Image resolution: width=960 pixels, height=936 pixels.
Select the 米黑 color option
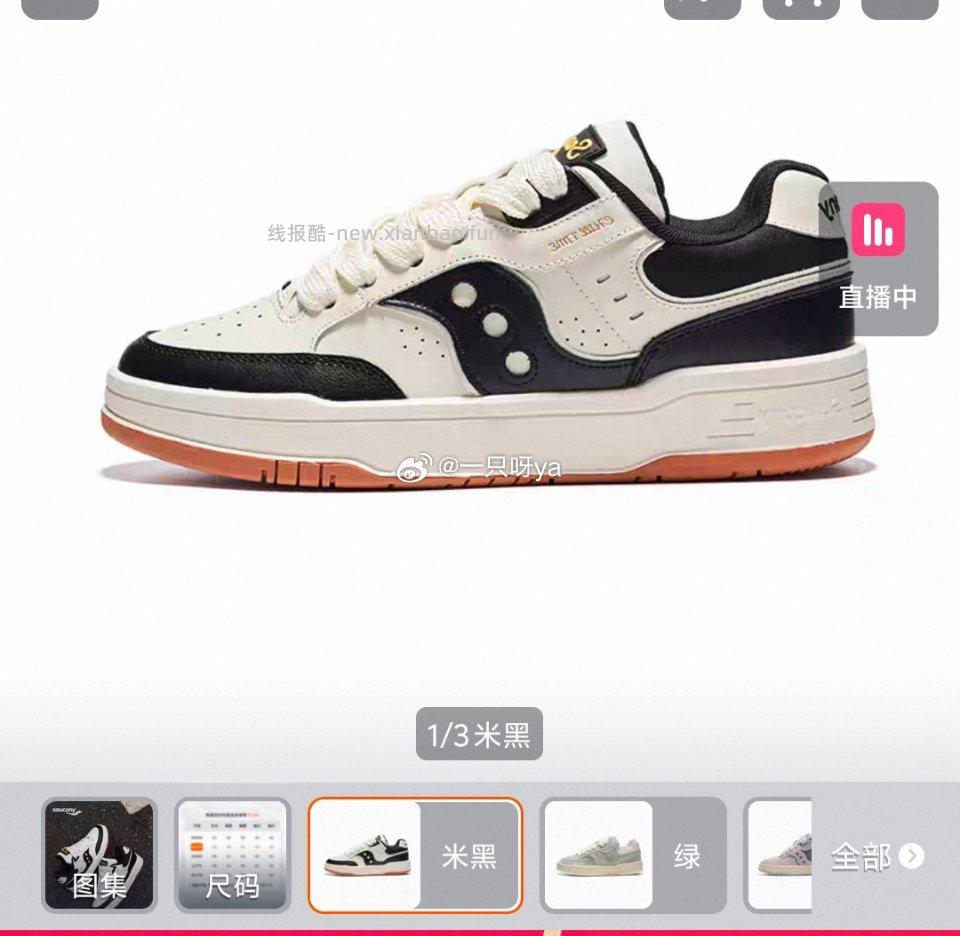click(x=415, y=855)
